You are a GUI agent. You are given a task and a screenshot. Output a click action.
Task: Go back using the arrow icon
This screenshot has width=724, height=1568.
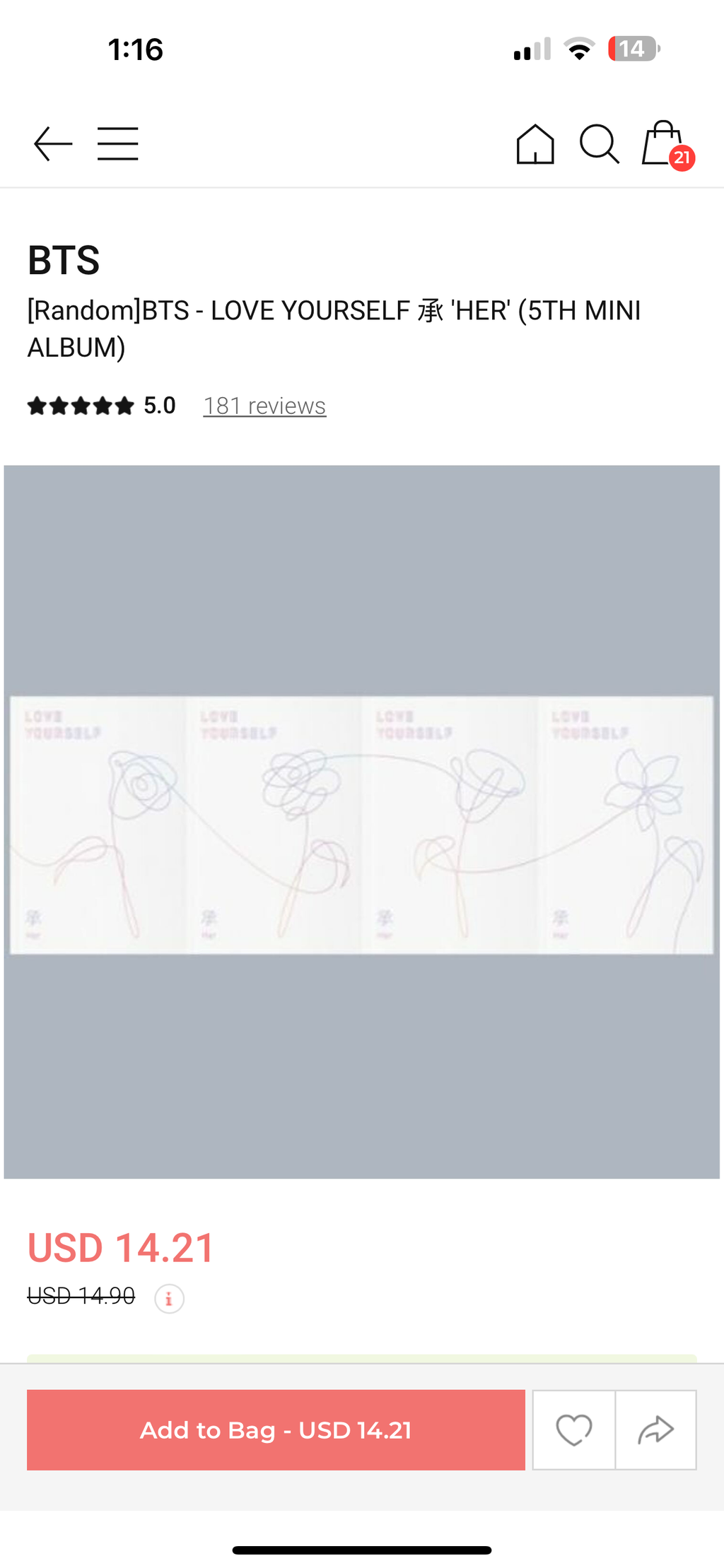point(53,144)
